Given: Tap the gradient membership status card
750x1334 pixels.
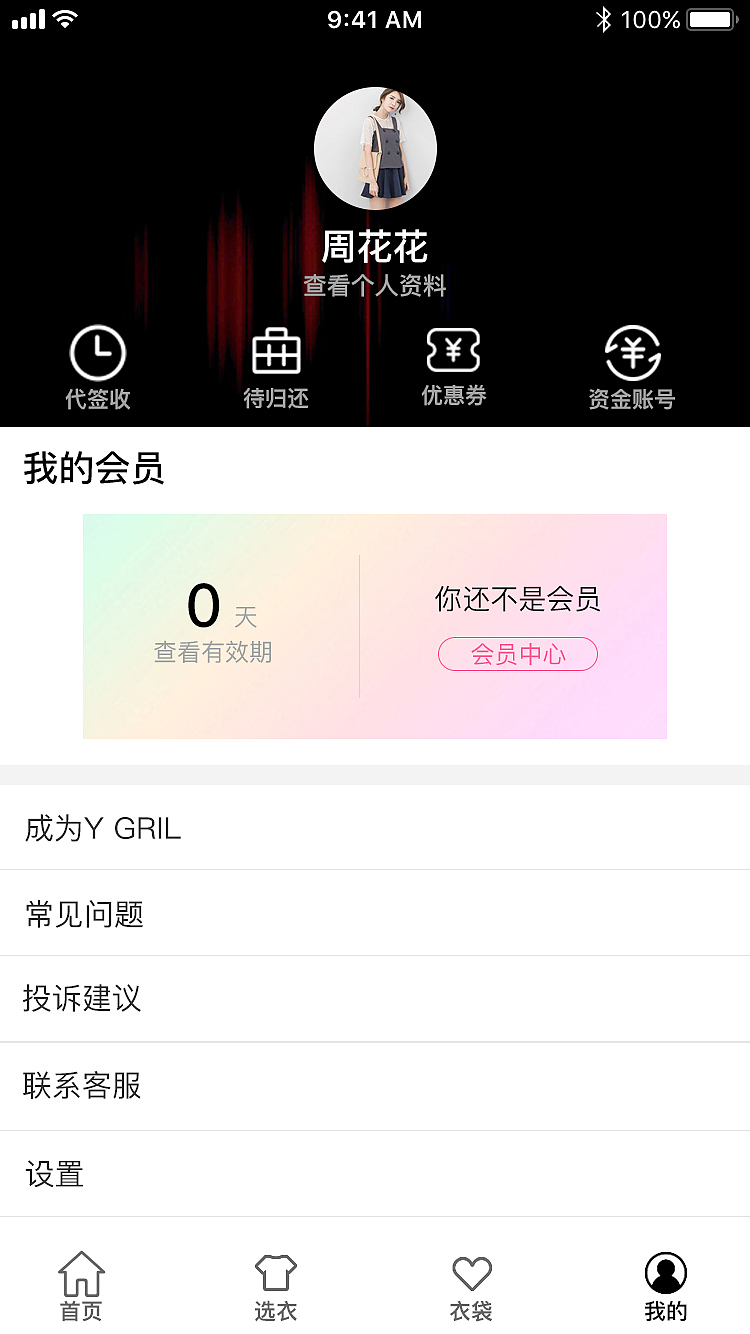Looking at the screenshot, I should tap(375, 626).
